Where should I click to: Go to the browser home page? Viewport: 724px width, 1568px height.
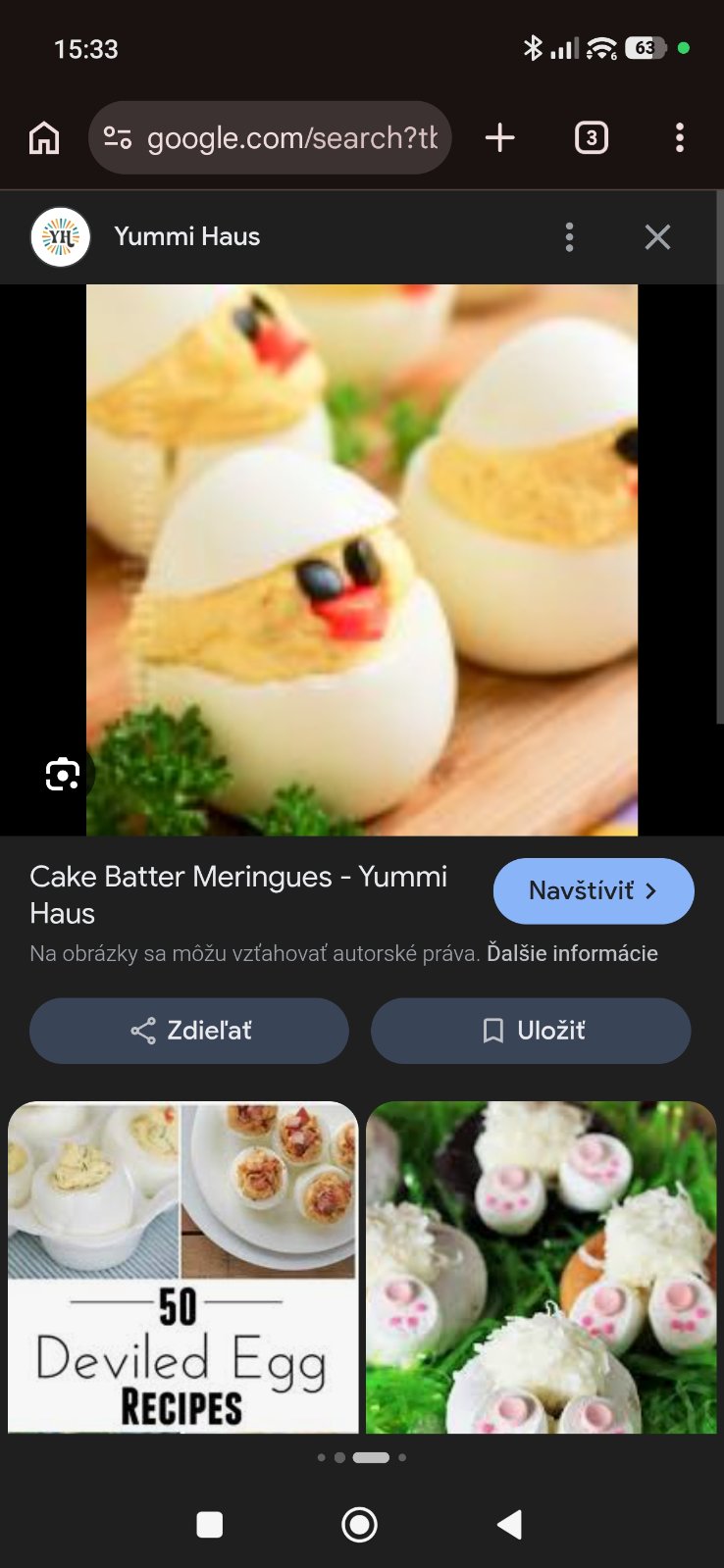click(44, 138)
